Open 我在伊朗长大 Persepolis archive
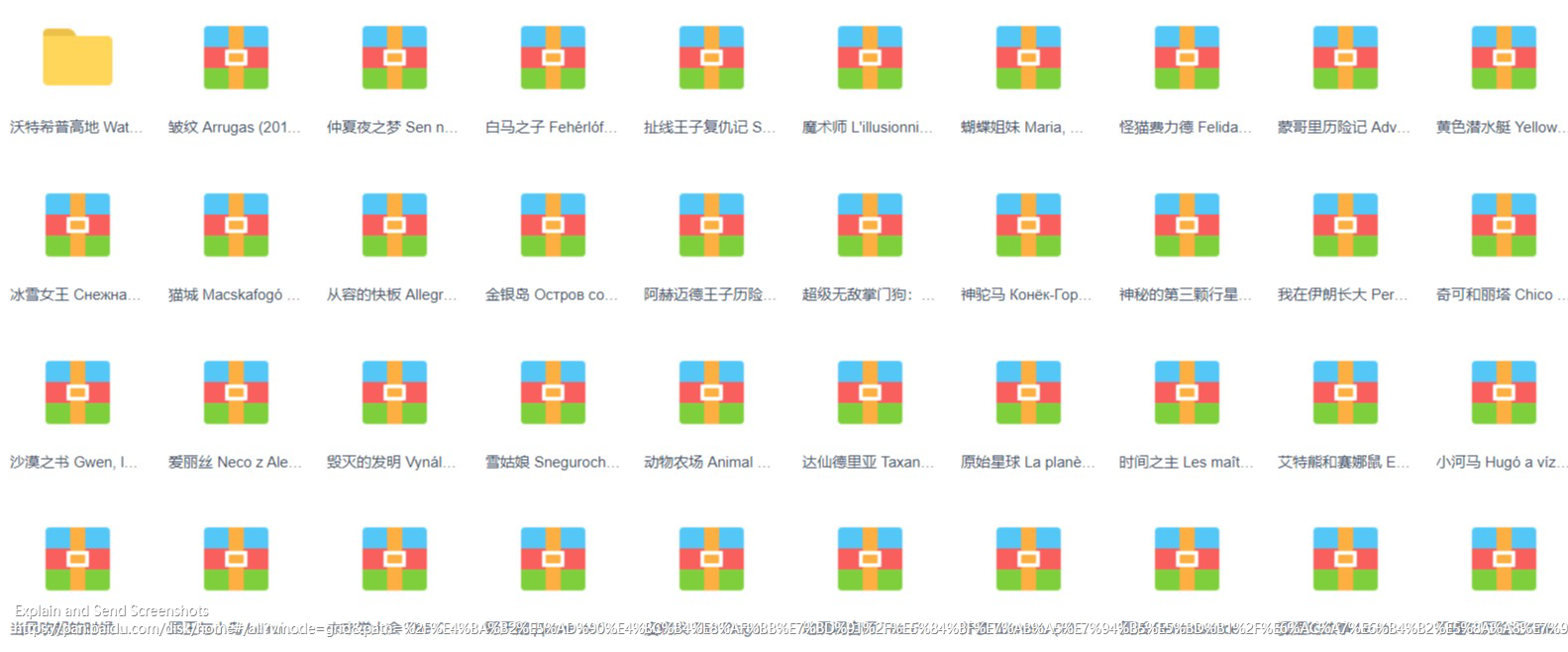Image resolution: width=1568 pixels, height=652 pixels. 1345,225
